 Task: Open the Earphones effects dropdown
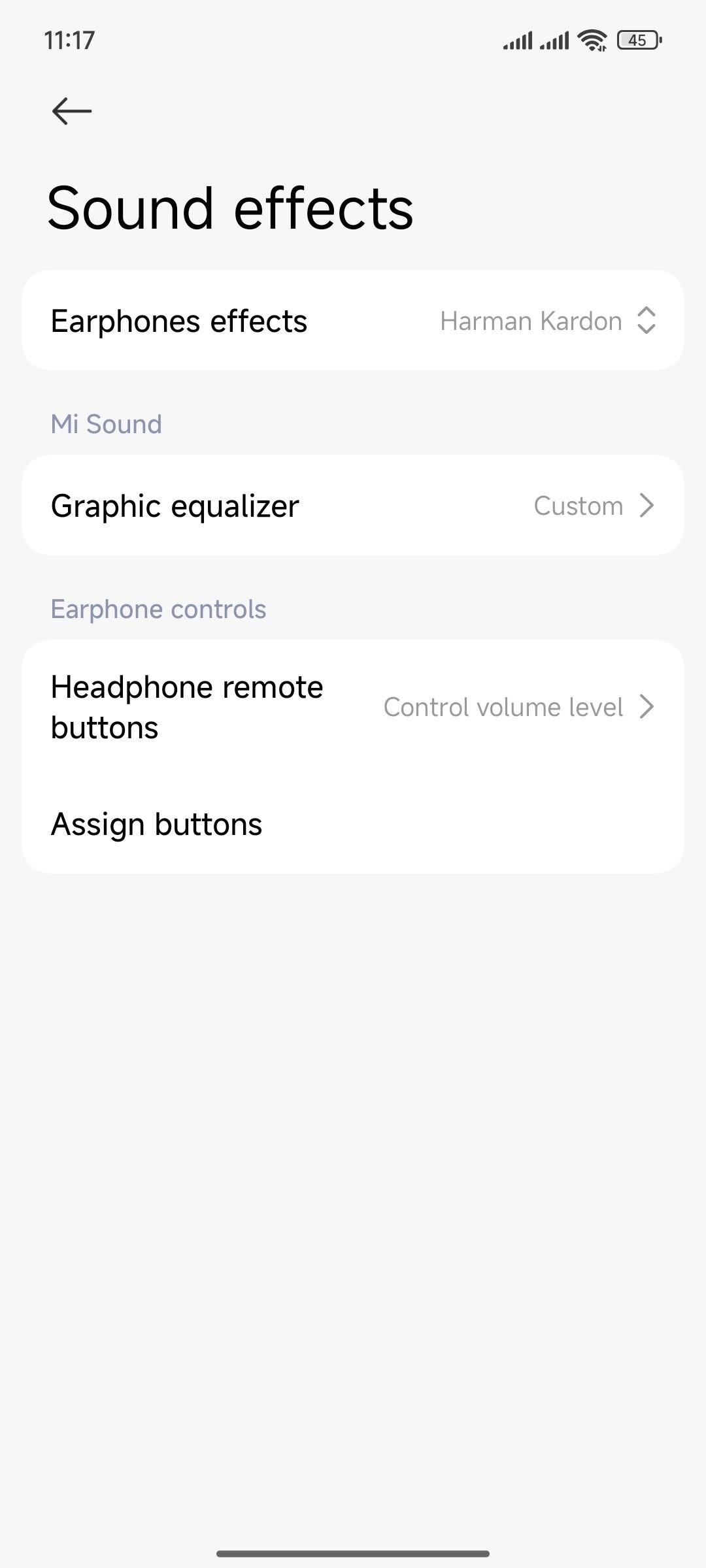point(353,321)
